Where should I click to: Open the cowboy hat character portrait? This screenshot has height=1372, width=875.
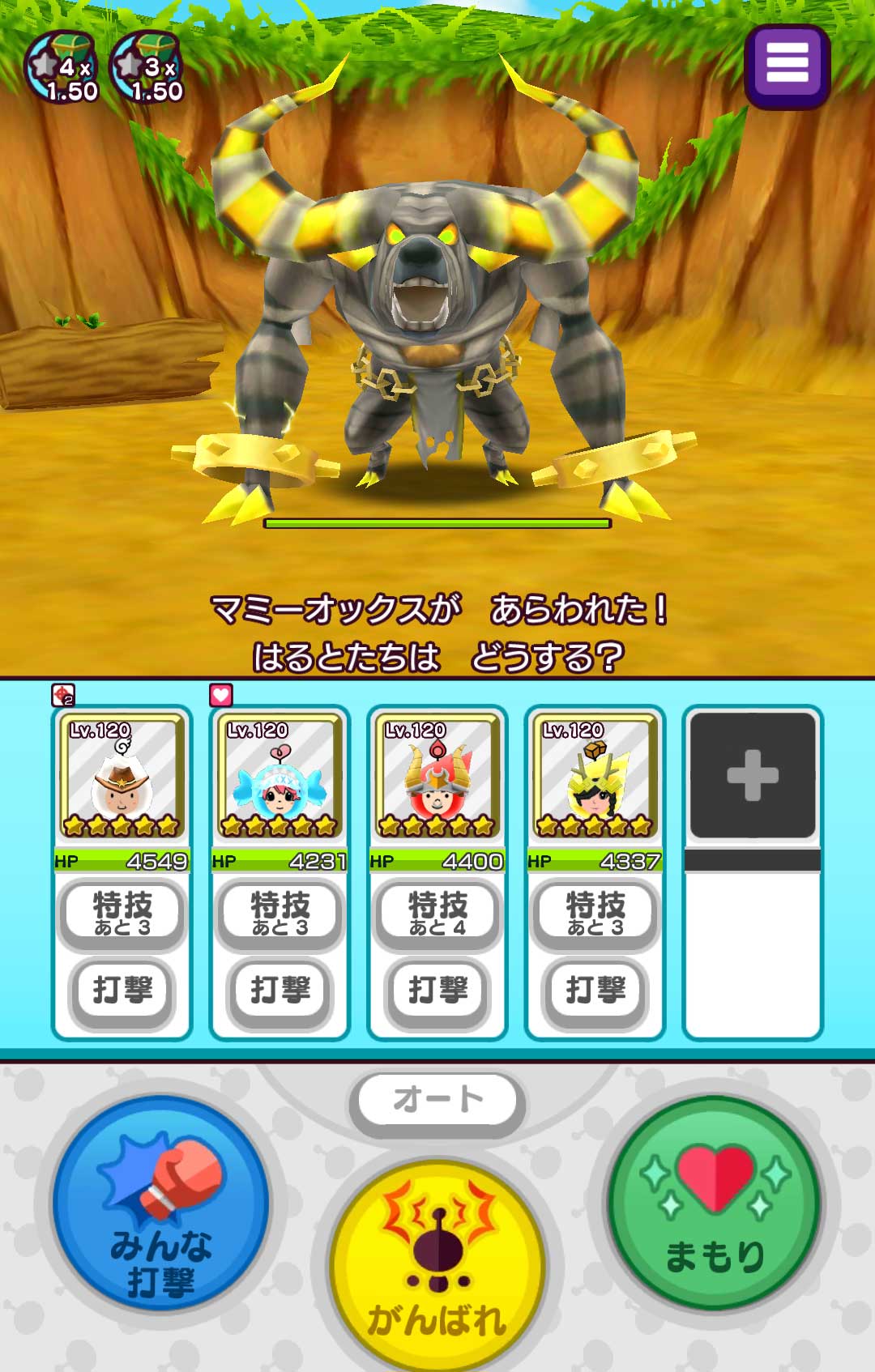[x=122, y=776]
